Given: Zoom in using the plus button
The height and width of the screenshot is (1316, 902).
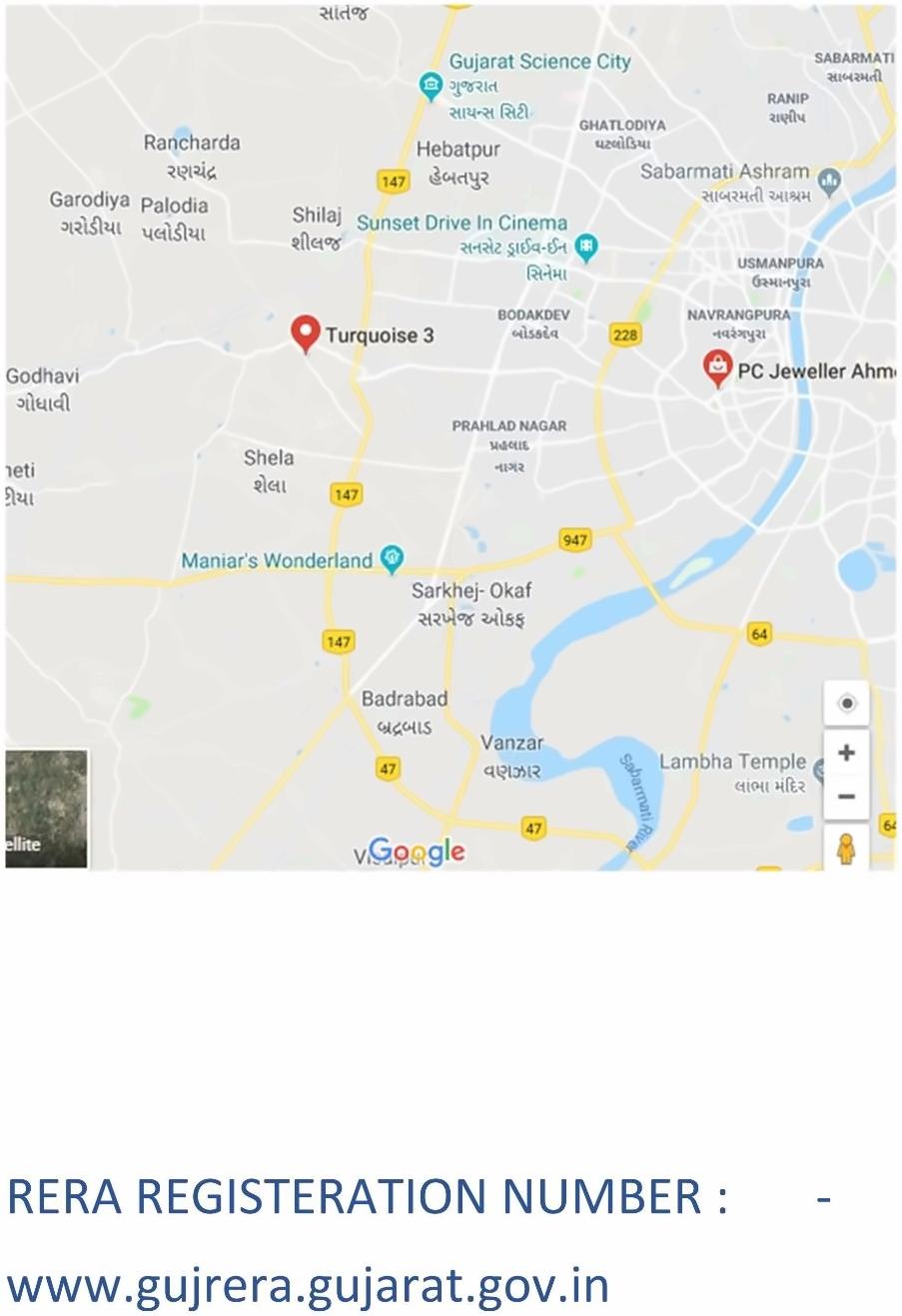Looking at the screenshot, I should (x=847, y=752).
